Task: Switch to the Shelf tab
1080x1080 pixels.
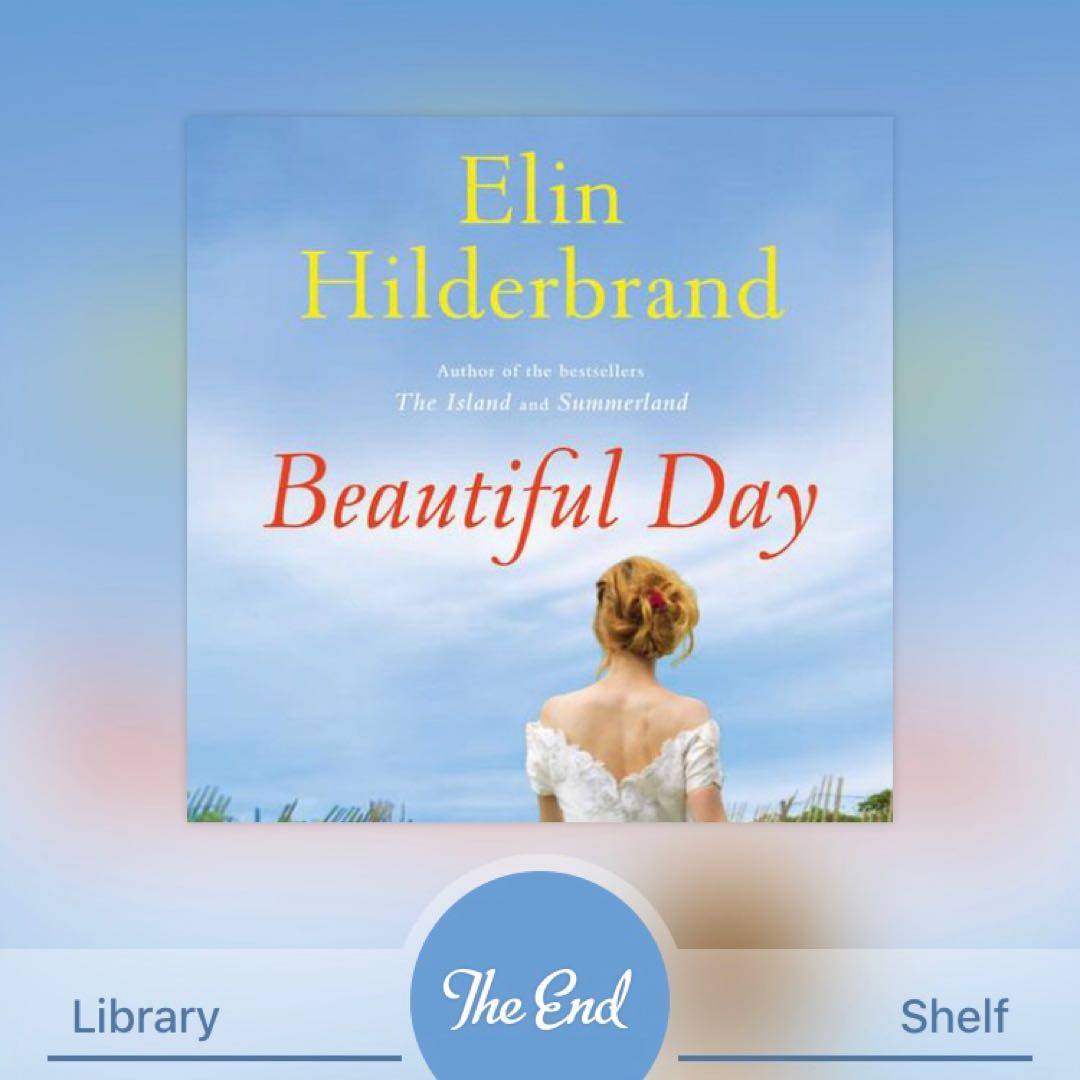Action: pyautogui.click(x=954, y=1018)
